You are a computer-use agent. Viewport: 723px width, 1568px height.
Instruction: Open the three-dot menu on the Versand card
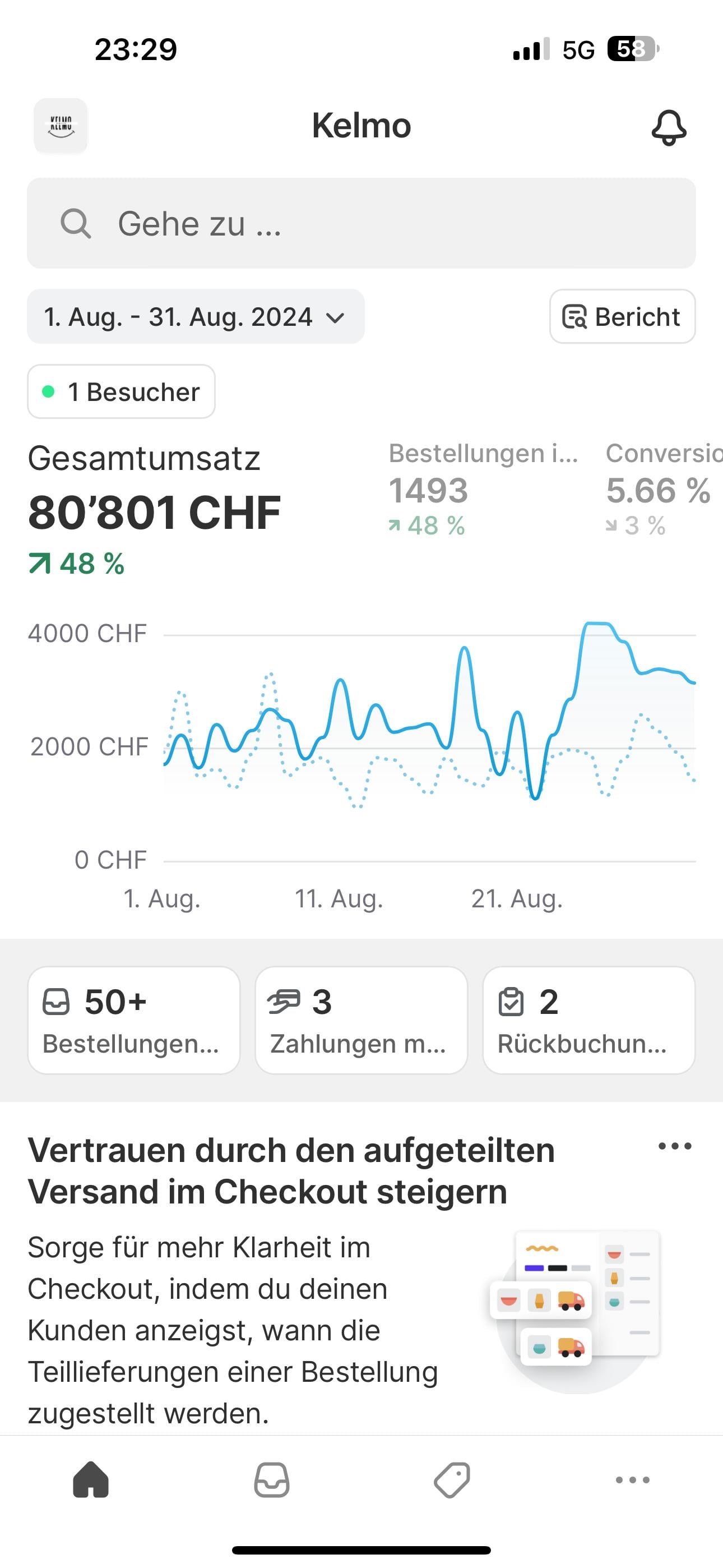pyautogui.click(x=675, y=1146)
